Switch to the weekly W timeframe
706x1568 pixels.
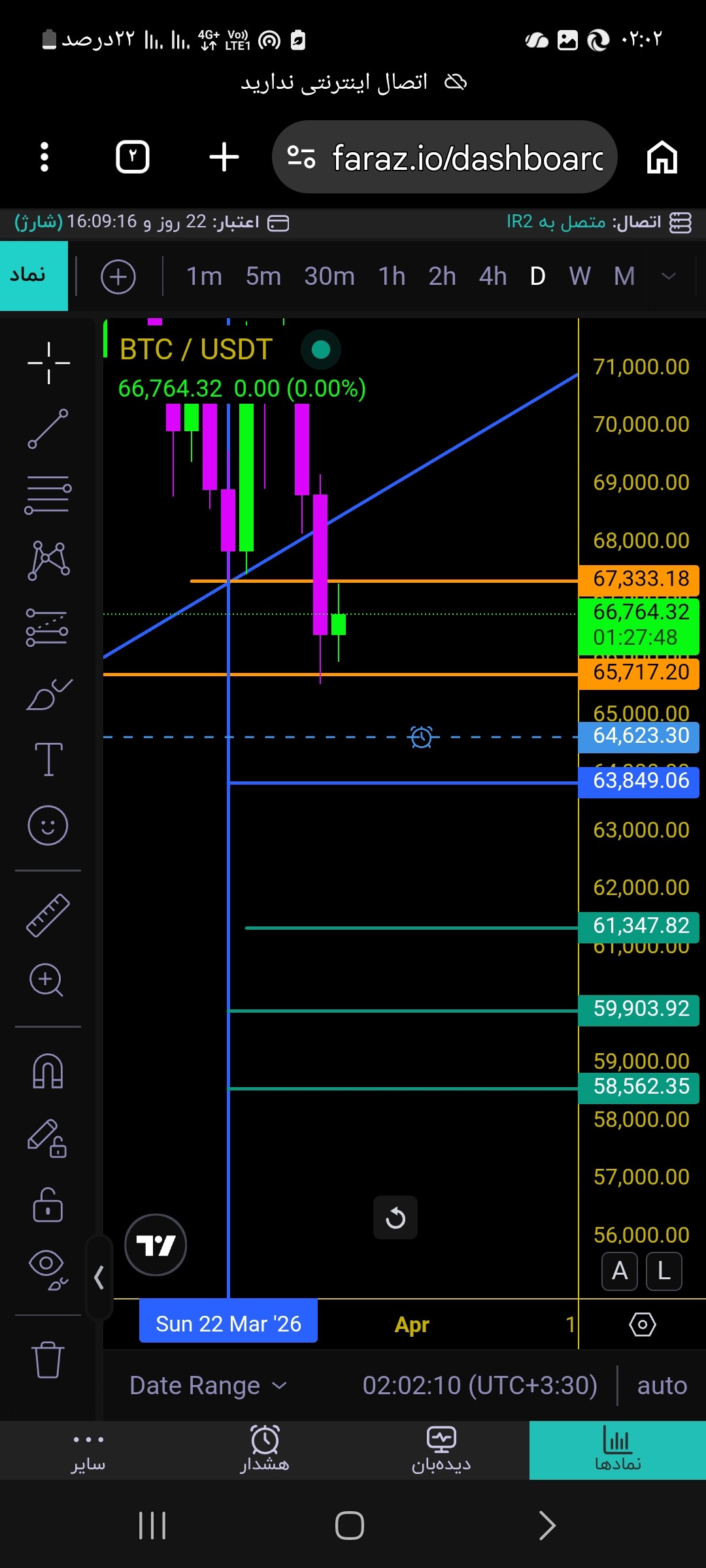(580, 276)
